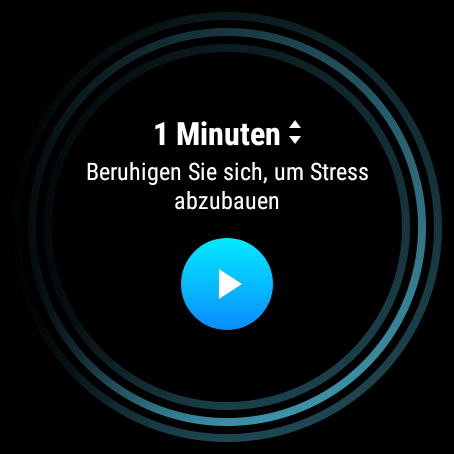
Task: Change the 1 Minuten duration picker
Action: pyautogui.click(x=228, y=133)
